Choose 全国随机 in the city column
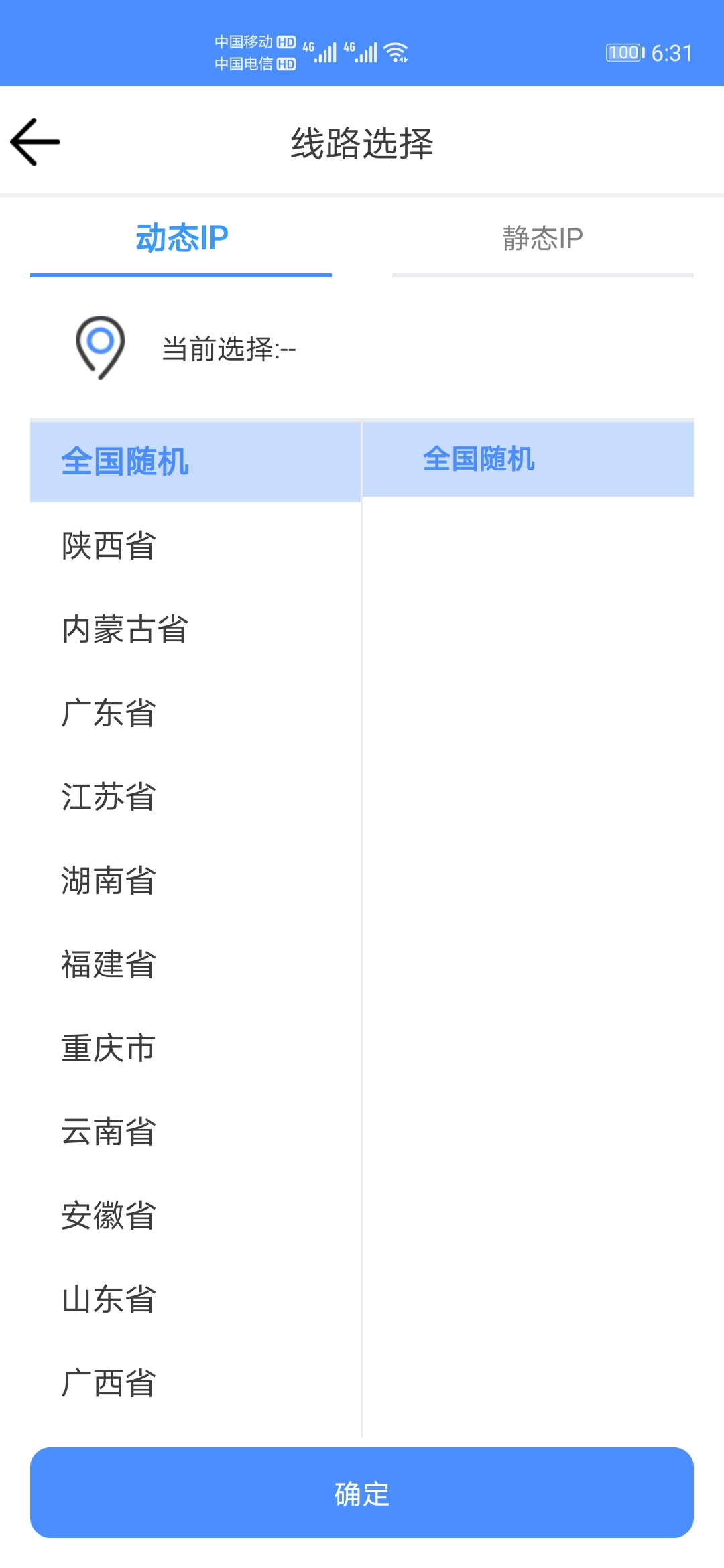 [x=528, y=460]
